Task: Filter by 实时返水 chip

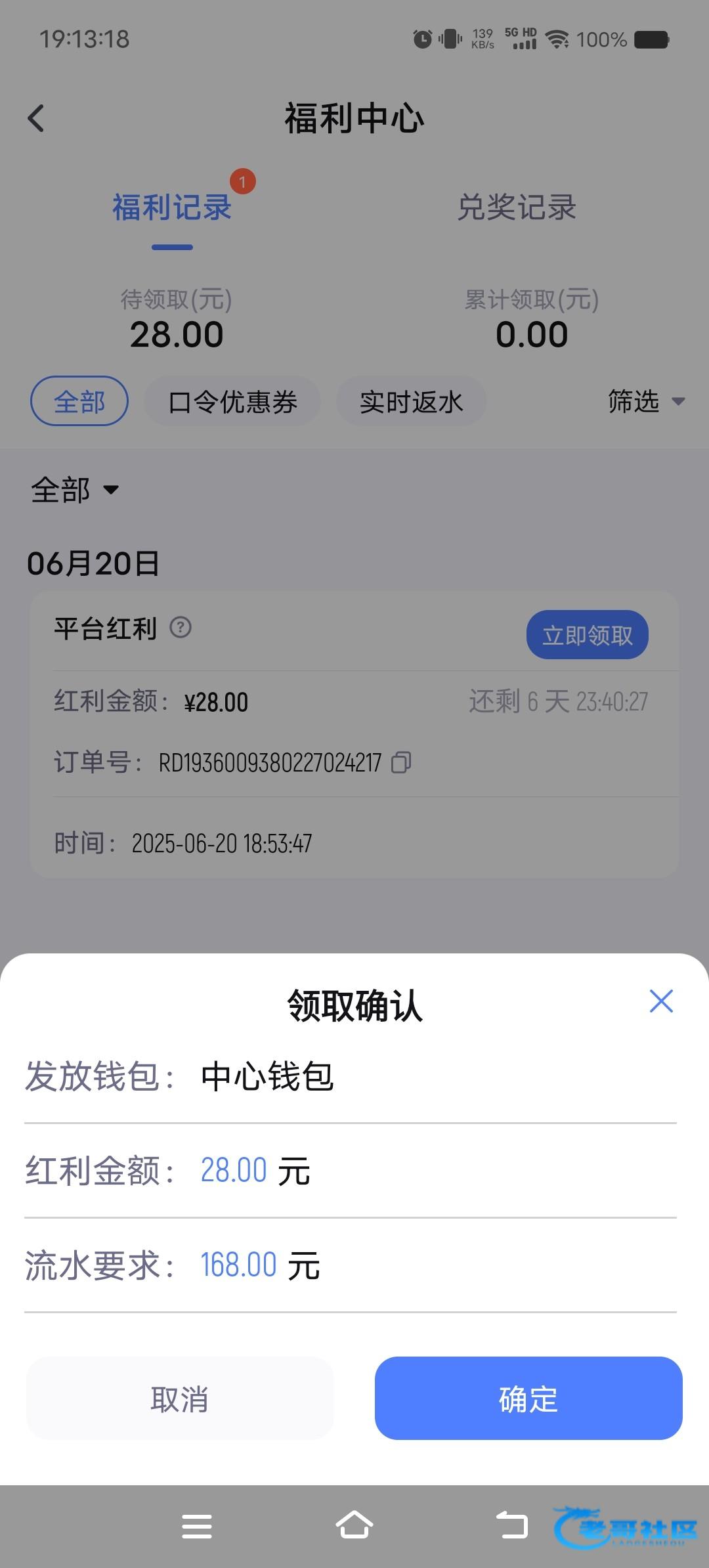Action: click(412, 401)
